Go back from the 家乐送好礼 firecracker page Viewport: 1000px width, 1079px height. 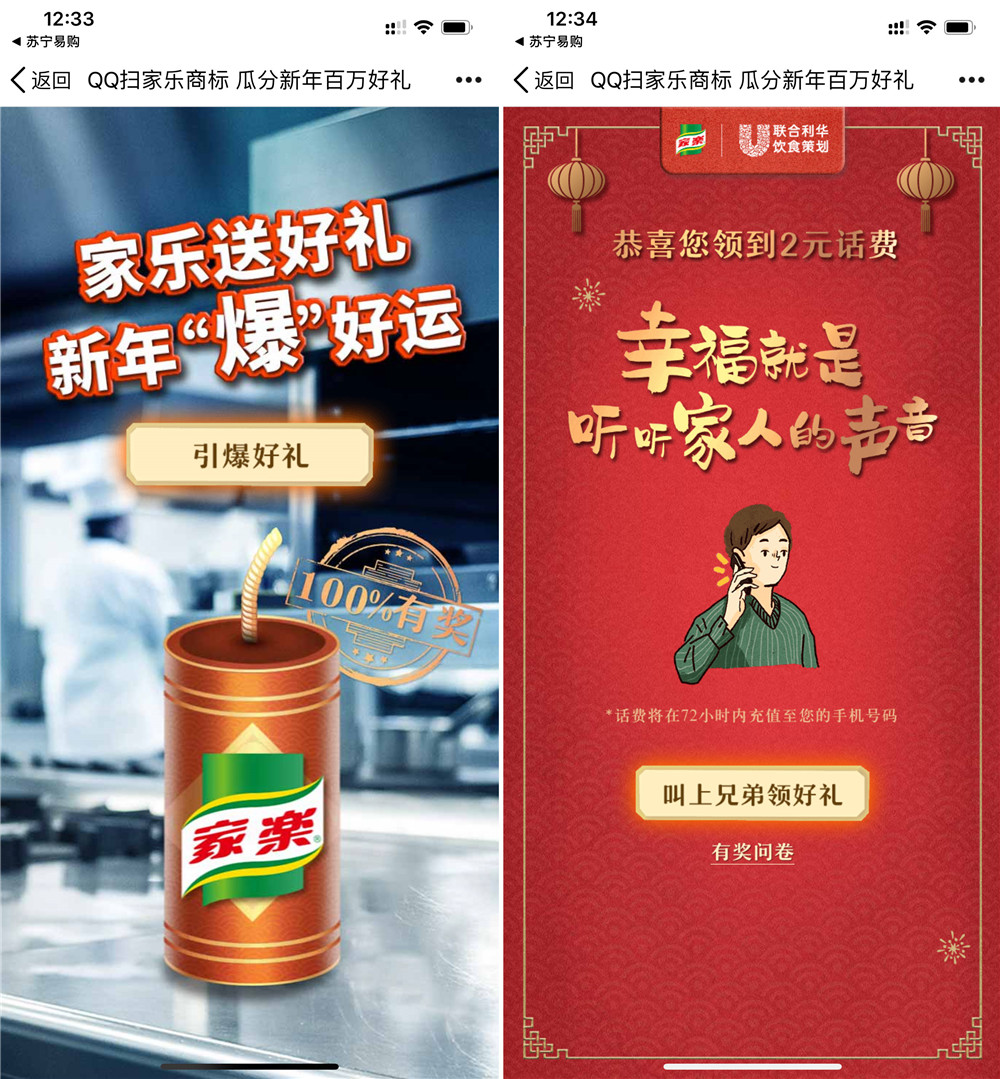point(40,80)
